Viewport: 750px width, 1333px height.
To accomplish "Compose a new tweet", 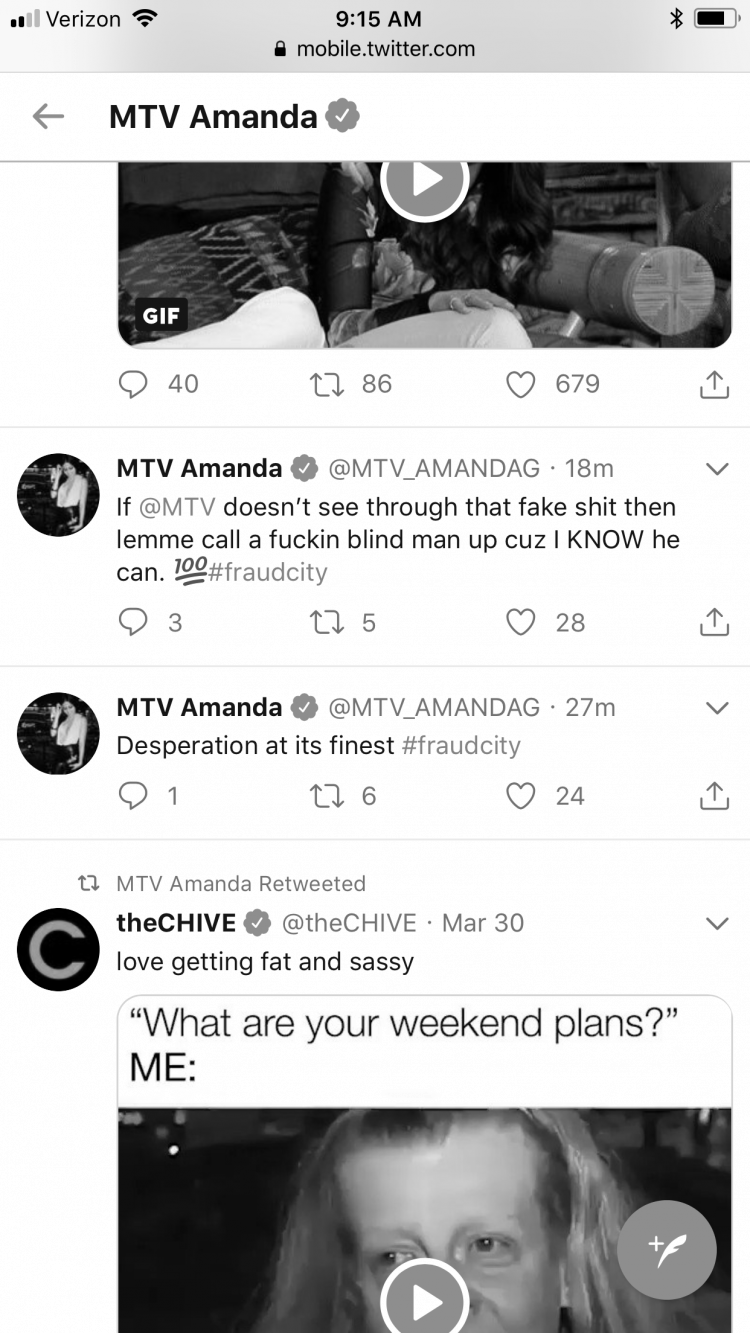I will tap(667, 1250).
